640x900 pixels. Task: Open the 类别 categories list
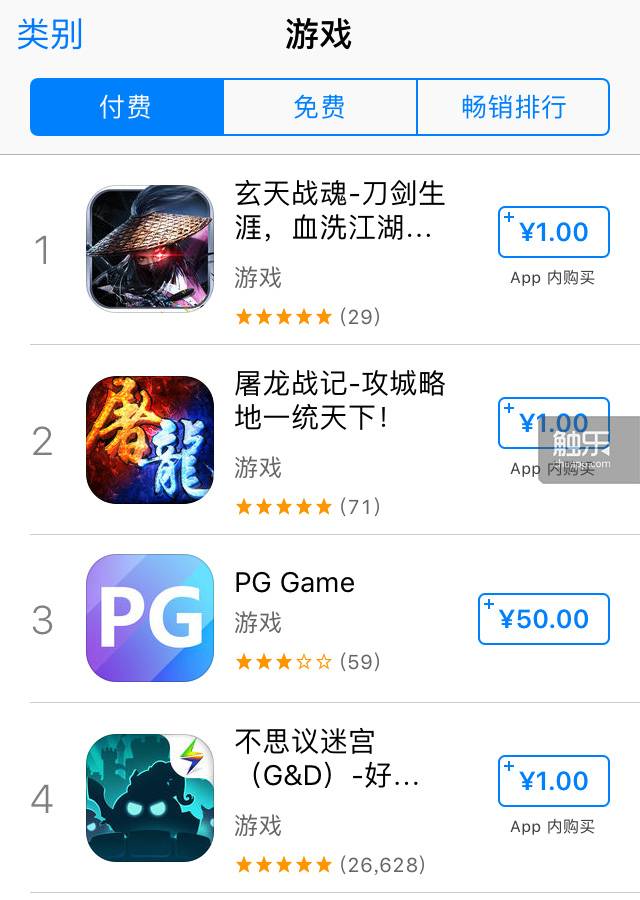50,35
